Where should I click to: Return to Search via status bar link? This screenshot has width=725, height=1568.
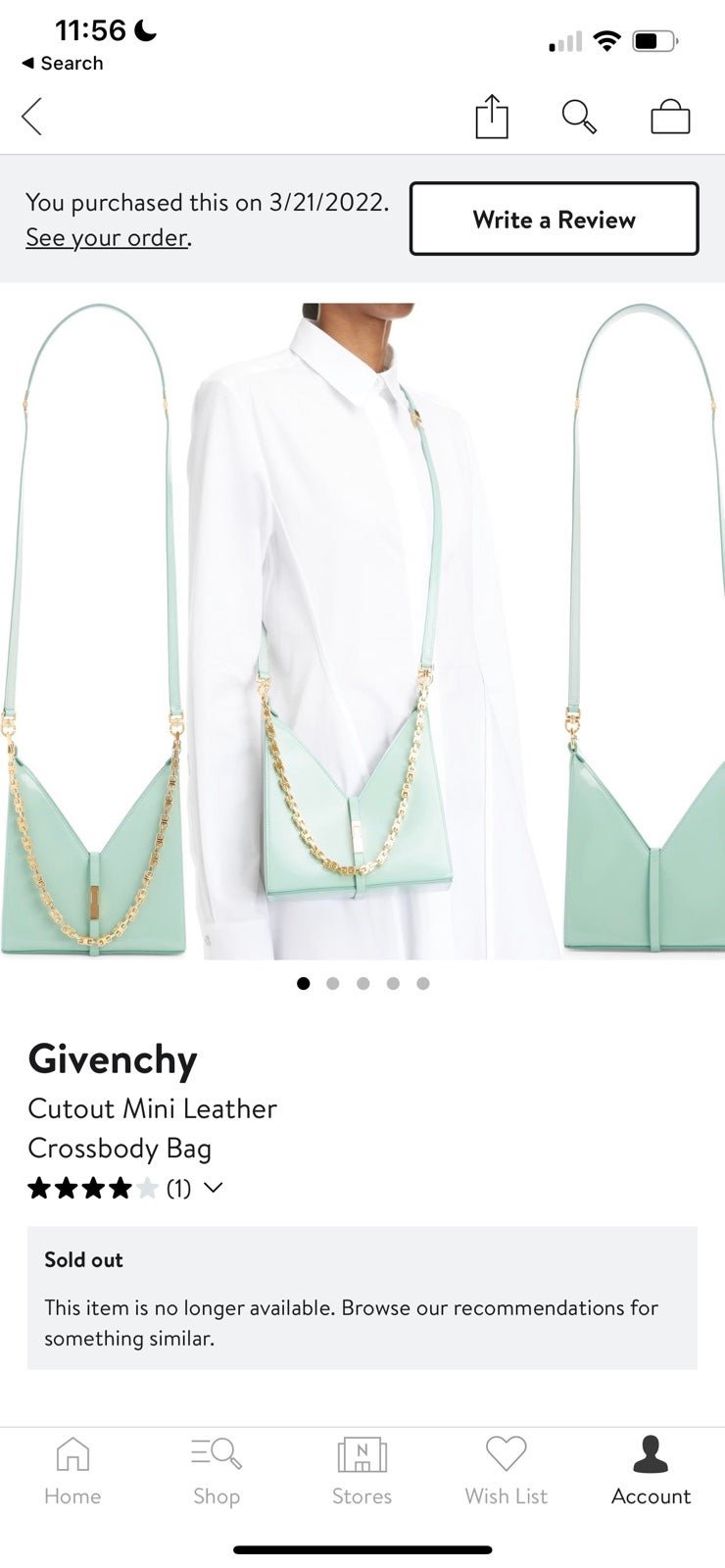tap(63, 63)
